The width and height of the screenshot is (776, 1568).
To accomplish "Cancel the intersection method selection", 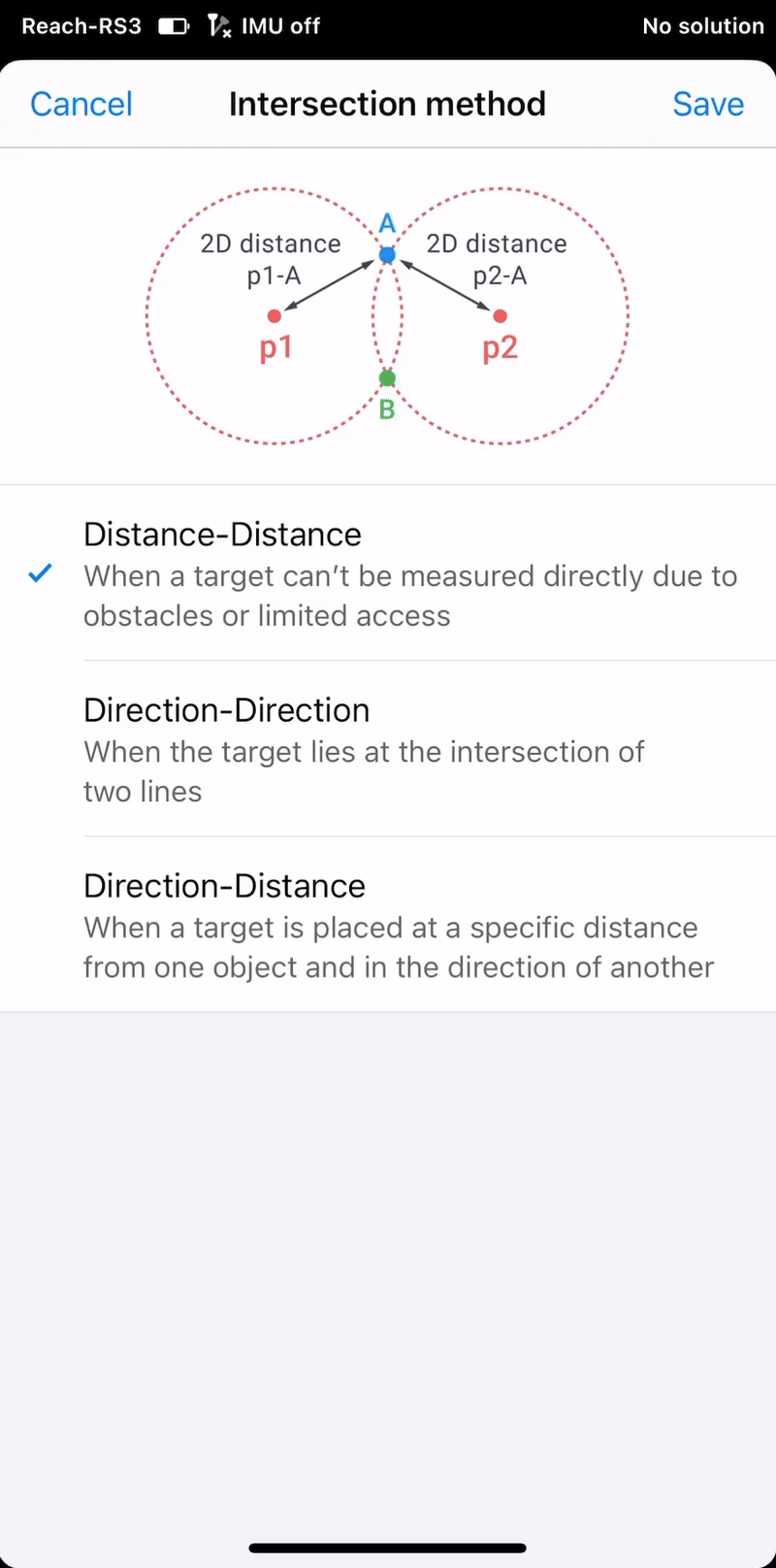I will [81, 104].
